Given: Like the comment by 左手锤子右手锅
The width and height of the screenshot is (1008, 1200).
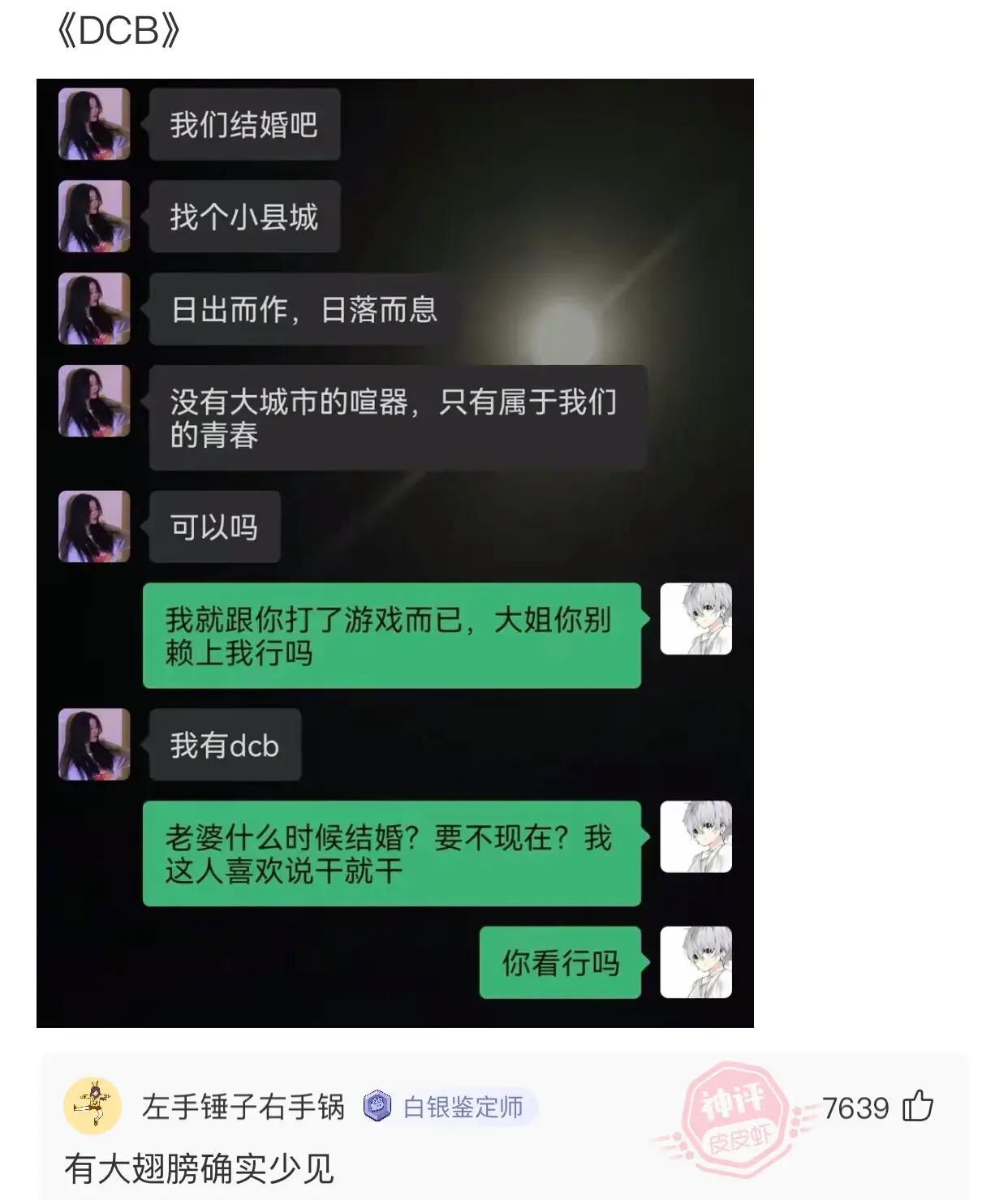Looking at the screenshot, I should click(918, 1107).
